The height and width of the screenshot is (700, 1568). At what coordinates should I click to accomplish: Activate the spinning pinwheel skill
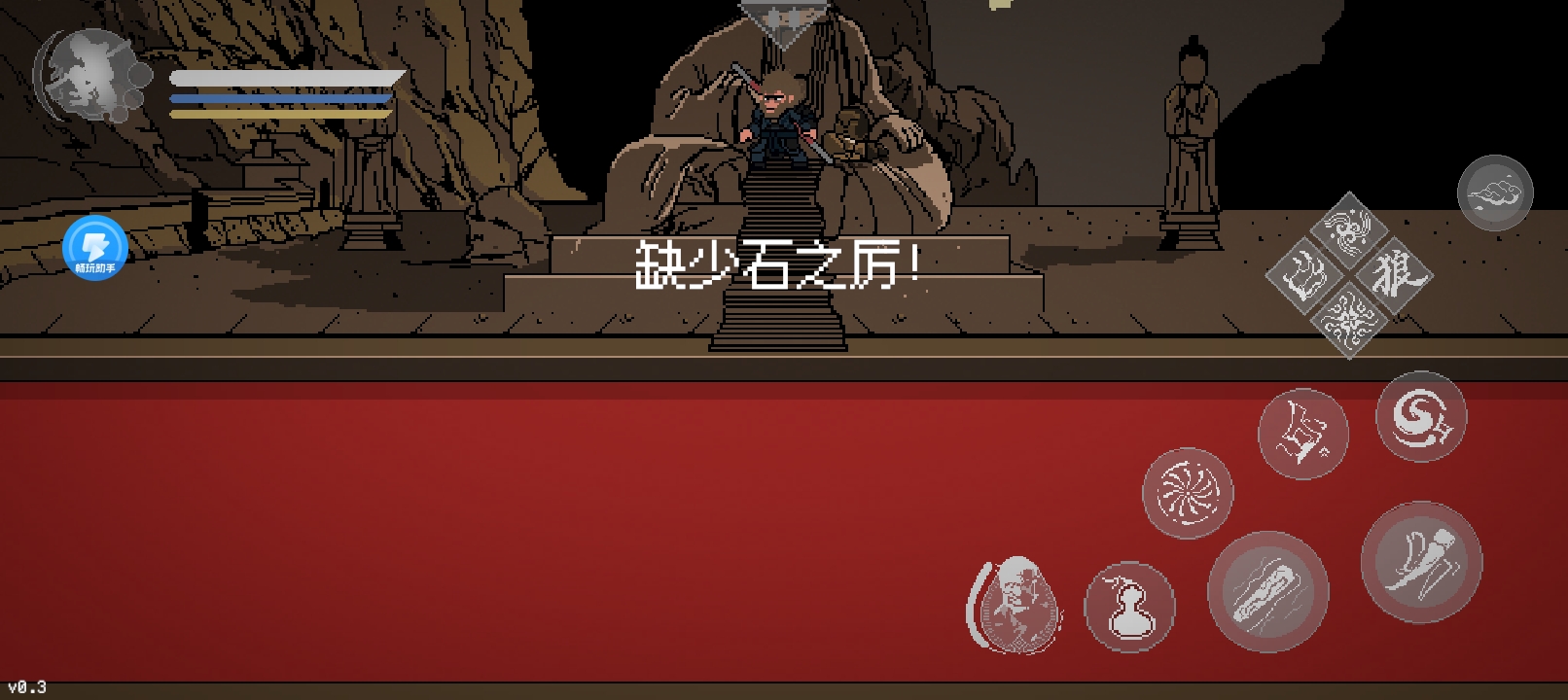click(1188, 493)
